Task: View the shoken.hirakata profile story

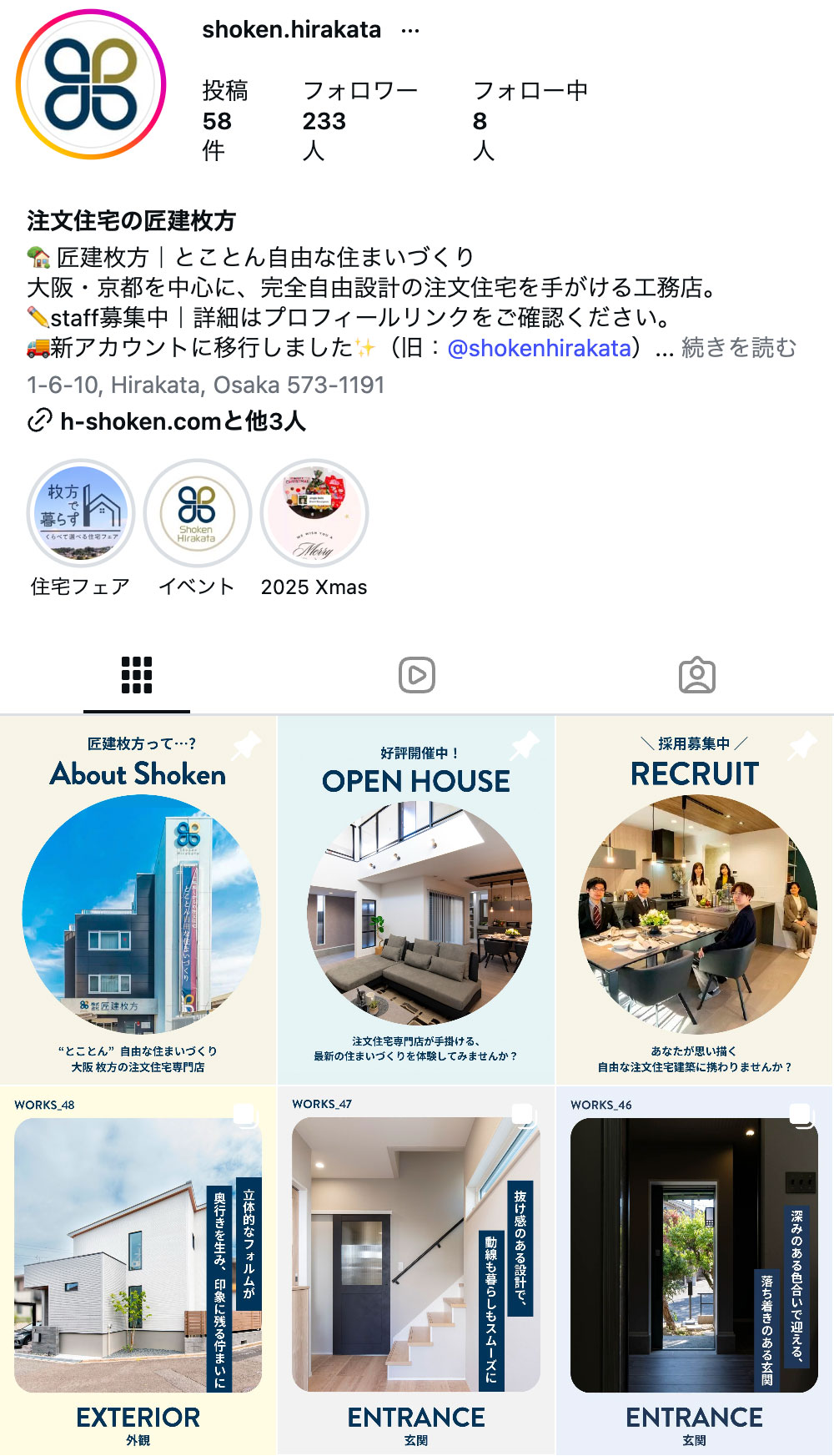Action: point(91,84)
